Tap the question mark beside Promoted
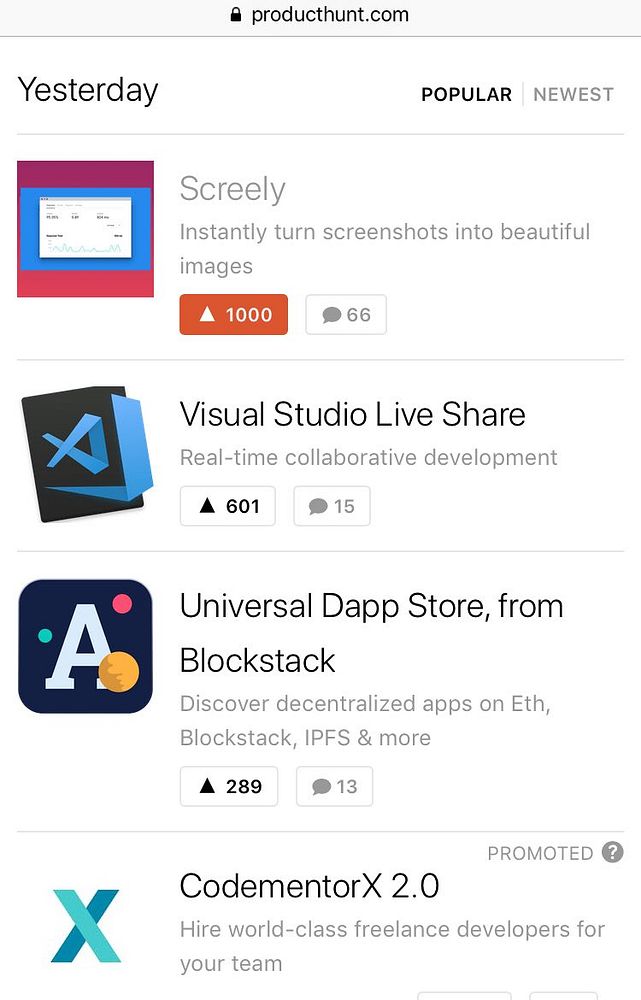 613,853
